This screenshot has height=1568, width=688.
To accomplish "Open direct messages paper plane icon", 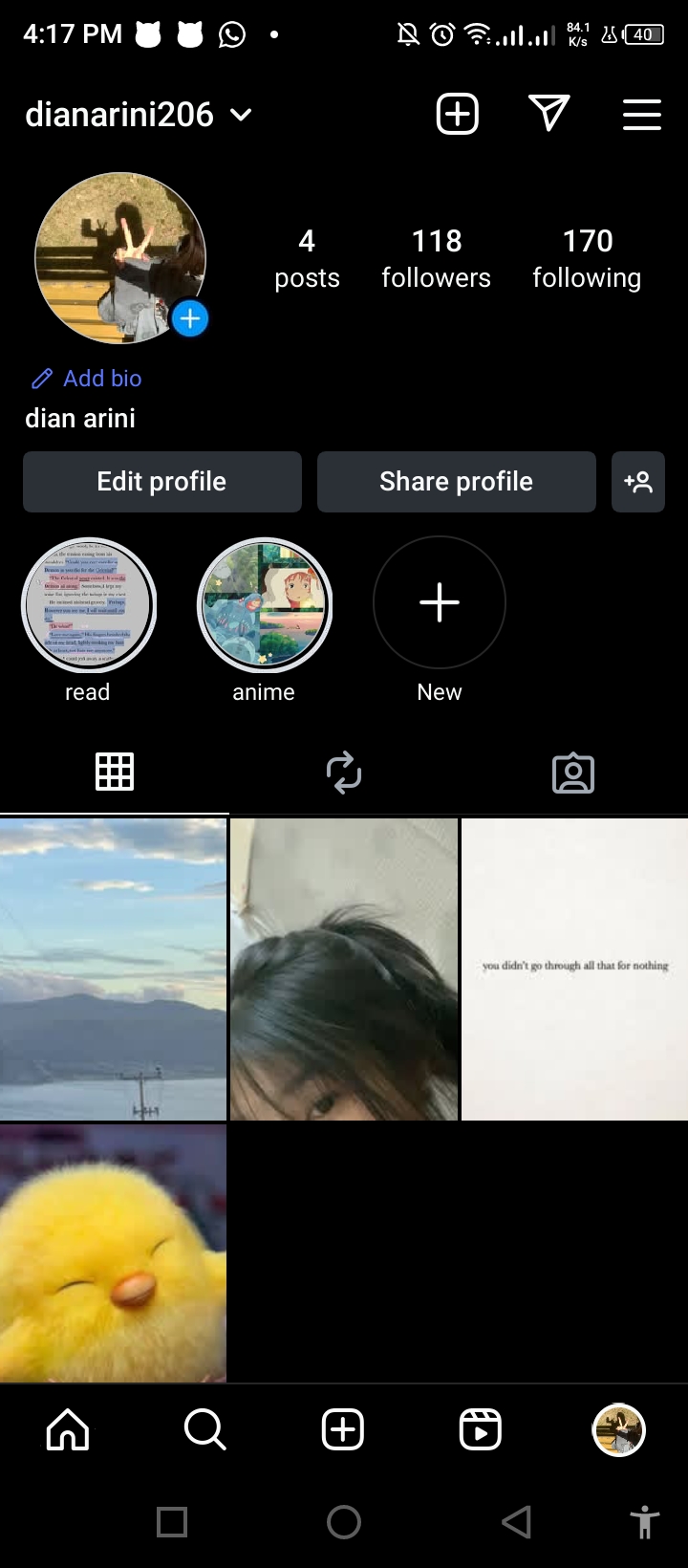I will (549, 115).
